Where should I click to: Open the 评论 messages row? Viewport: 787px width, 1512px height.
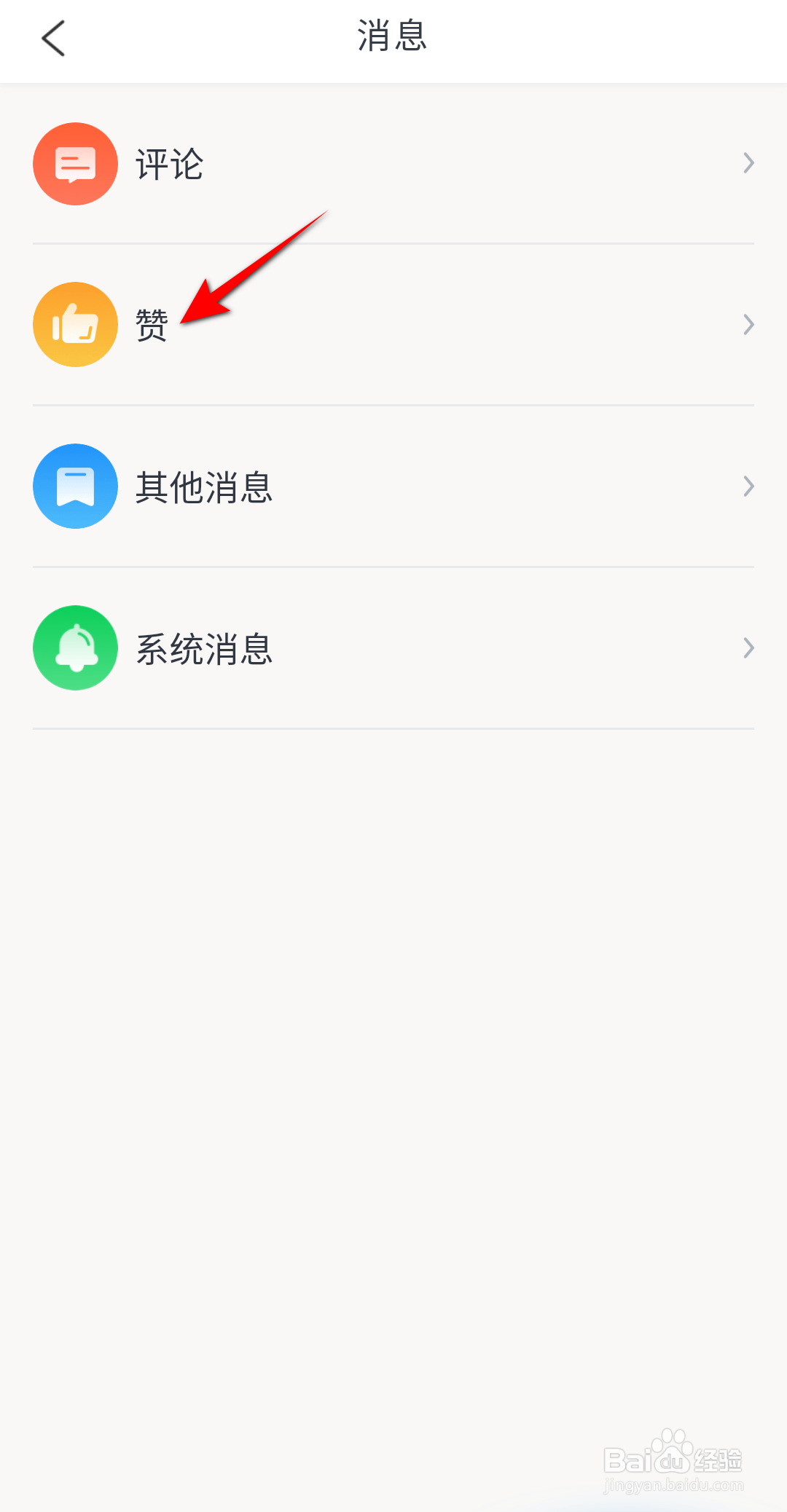[393, 164]
